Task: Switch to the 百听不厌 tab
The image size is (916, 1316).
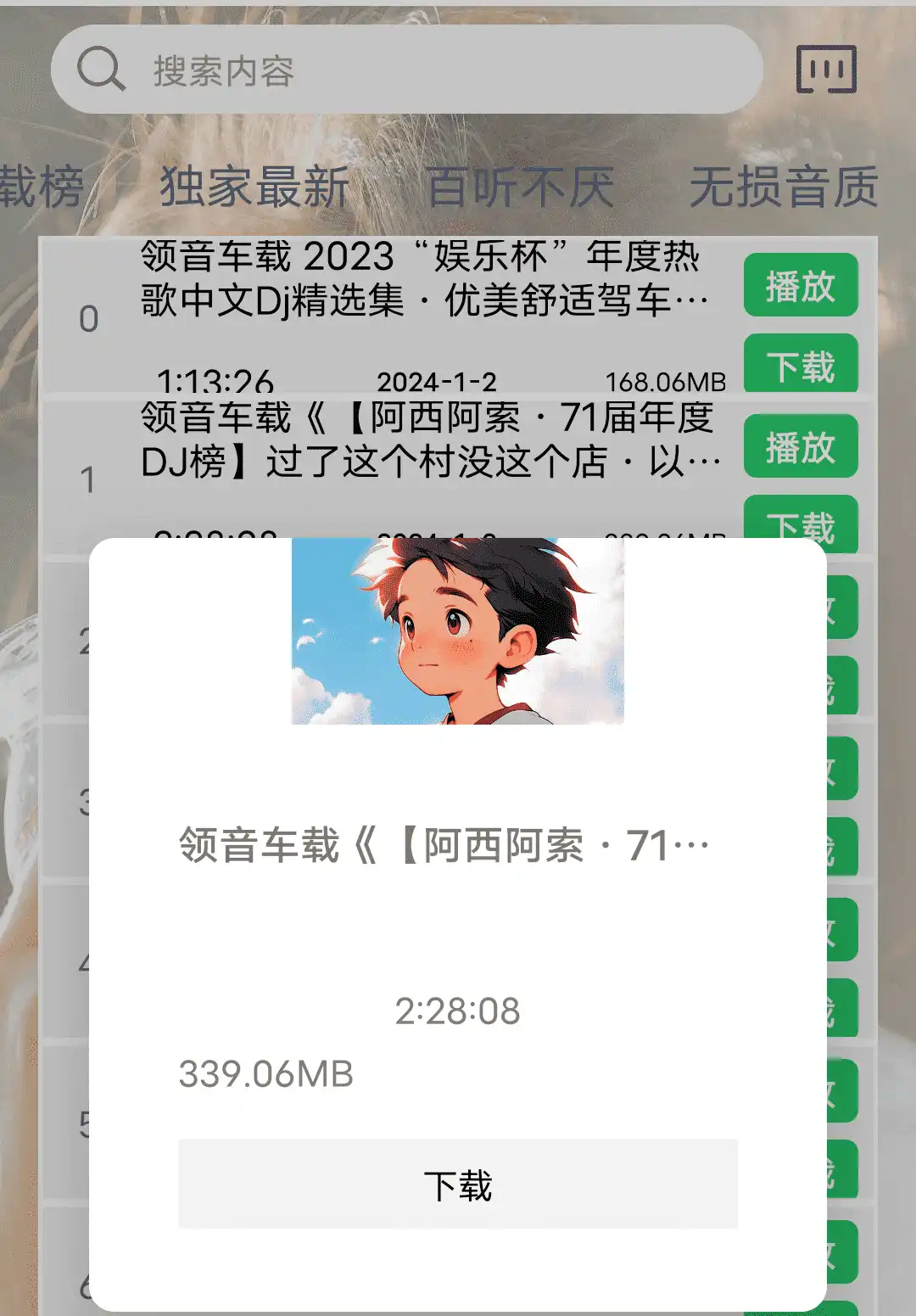Action: (520, 187)
